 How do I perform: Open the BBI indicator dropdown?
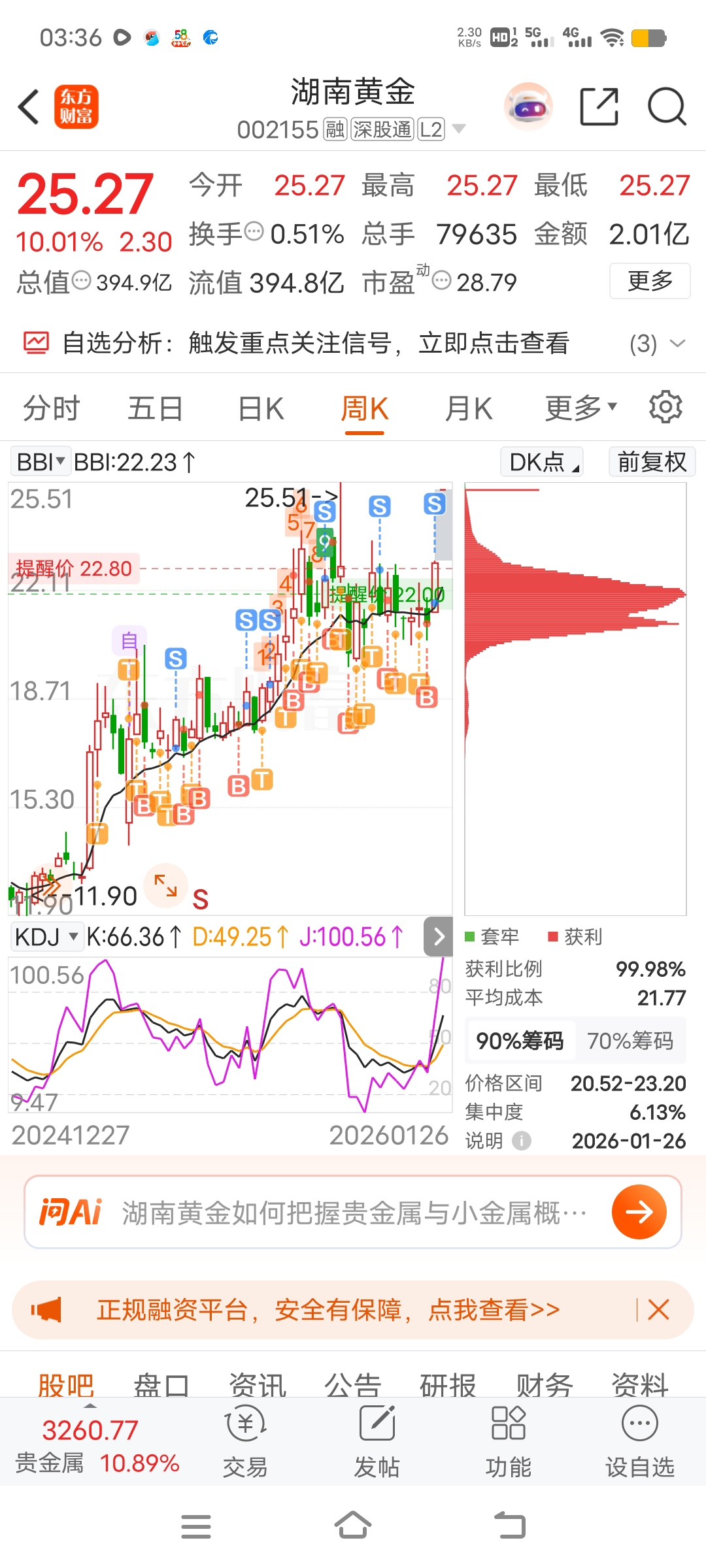pos(40,462)
